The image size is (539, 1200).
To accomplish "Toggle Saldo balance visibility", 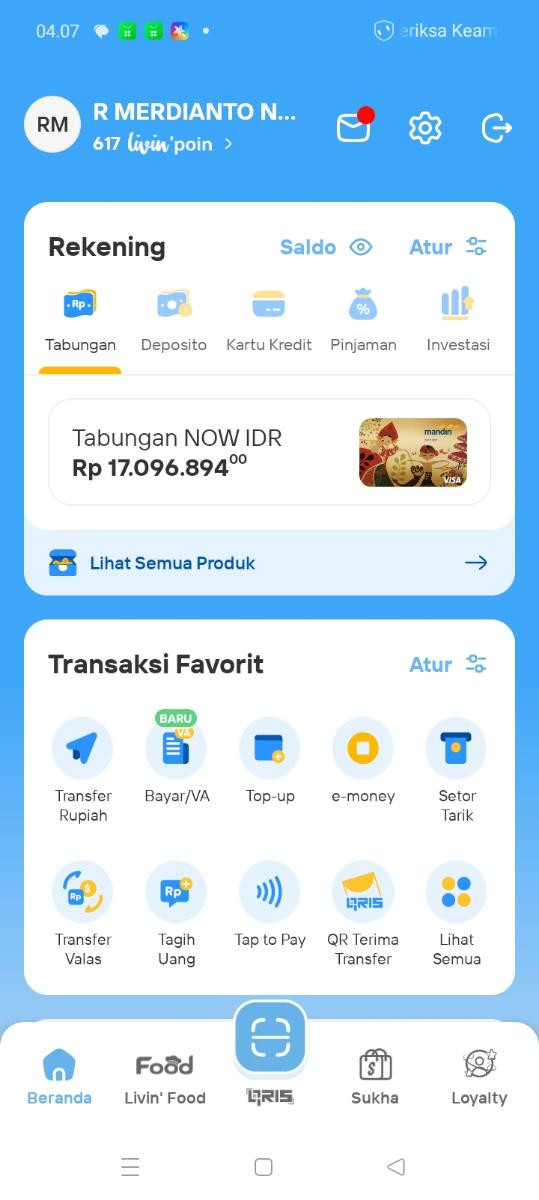I will pyautogui.click(x=326, y=247).
